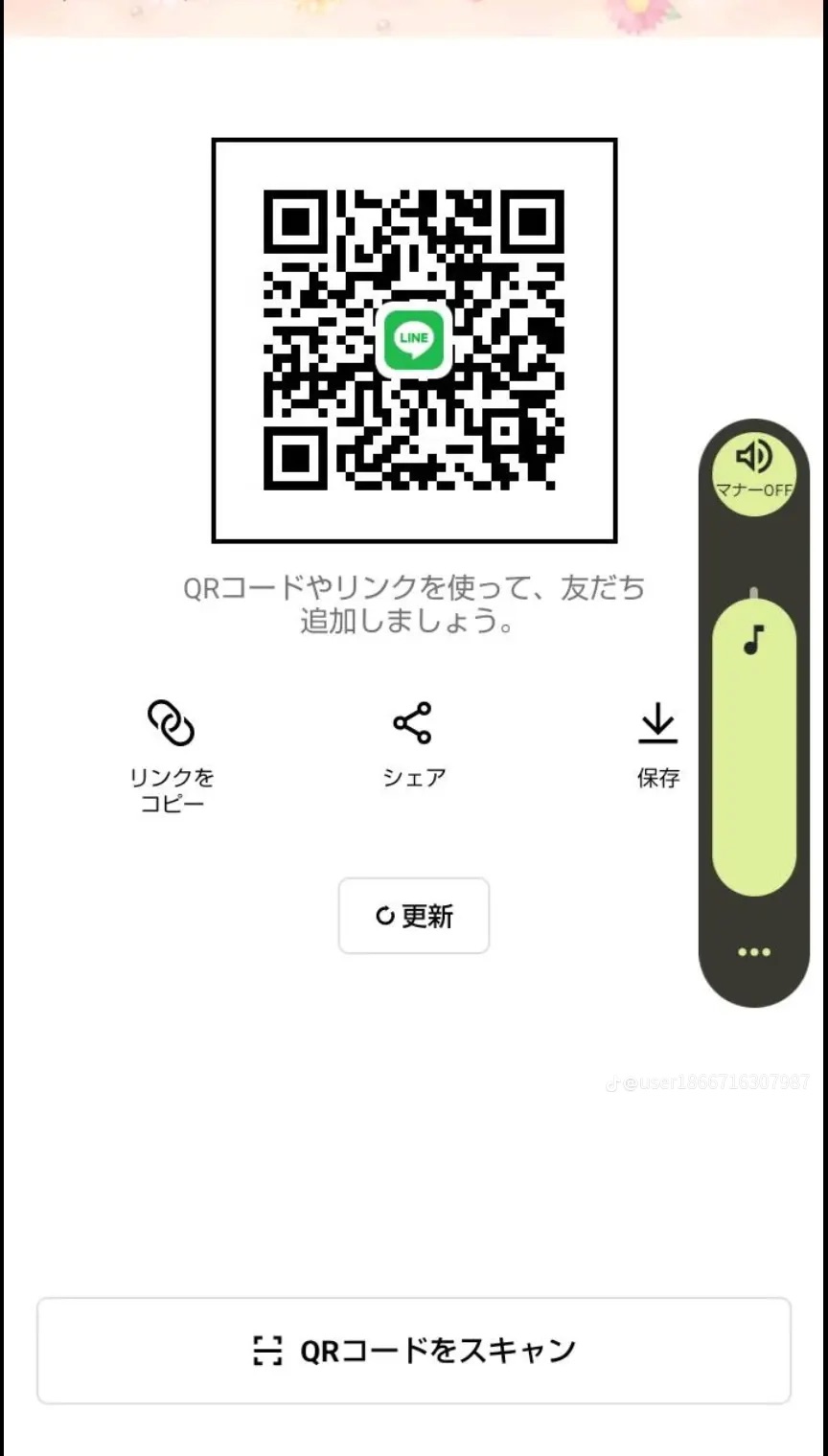Open additional actions under the ellipsis
The height and width of the screenshot is (1456, 828).
pos(753,951)
